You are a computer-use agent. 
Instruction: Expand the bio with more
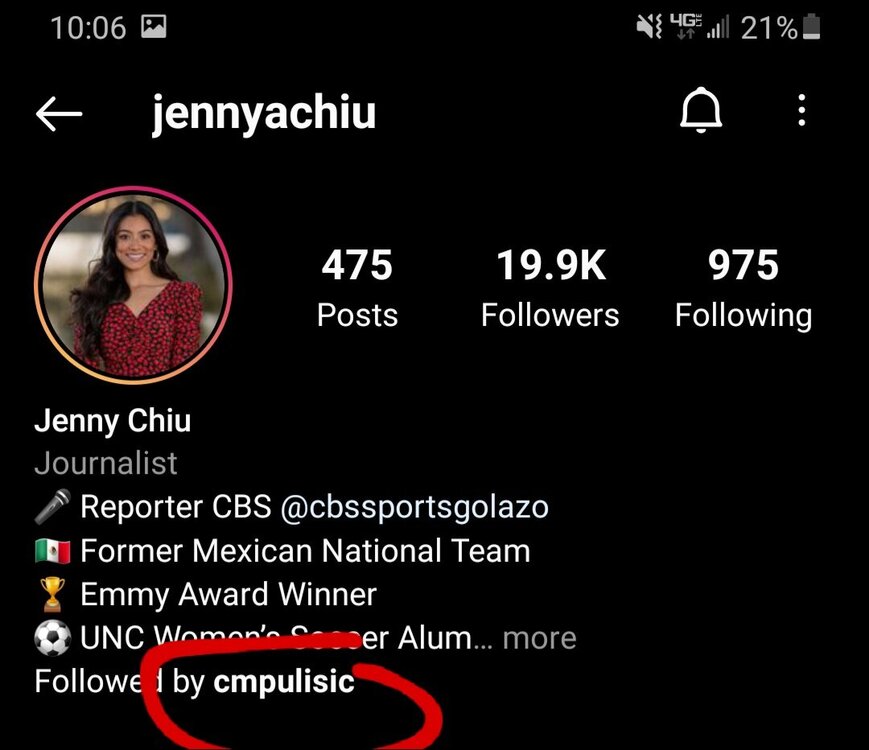(x=540, y=638)
